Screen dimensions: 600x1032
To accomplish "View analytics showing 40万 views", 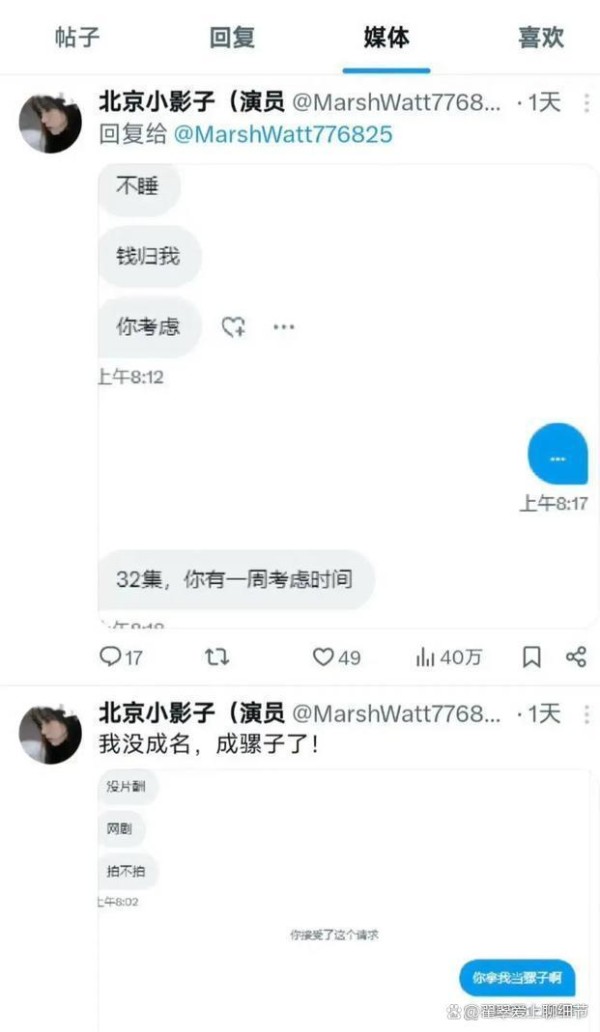I will click(x=449, y=657).
